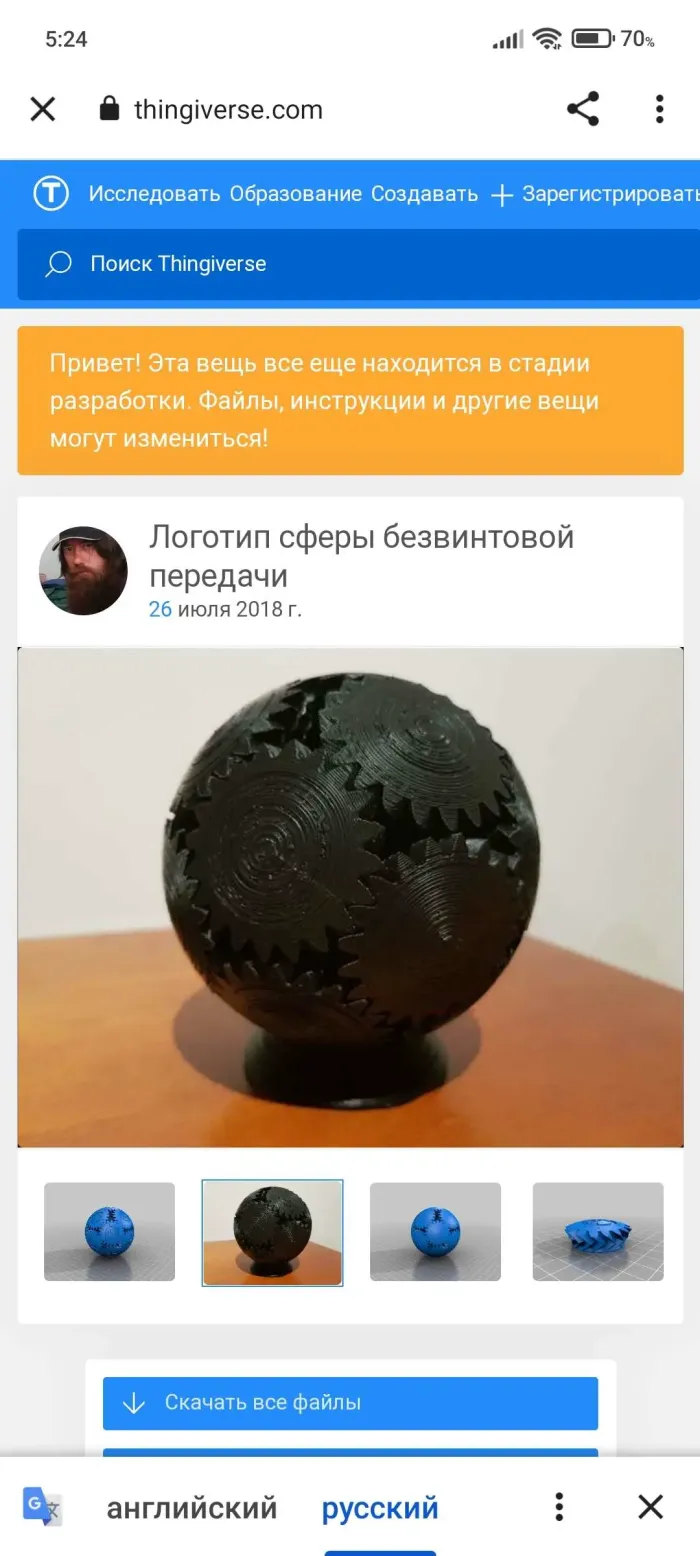Switch translation to русский
Viewport: 700px width, 1556px height.
380,1507
